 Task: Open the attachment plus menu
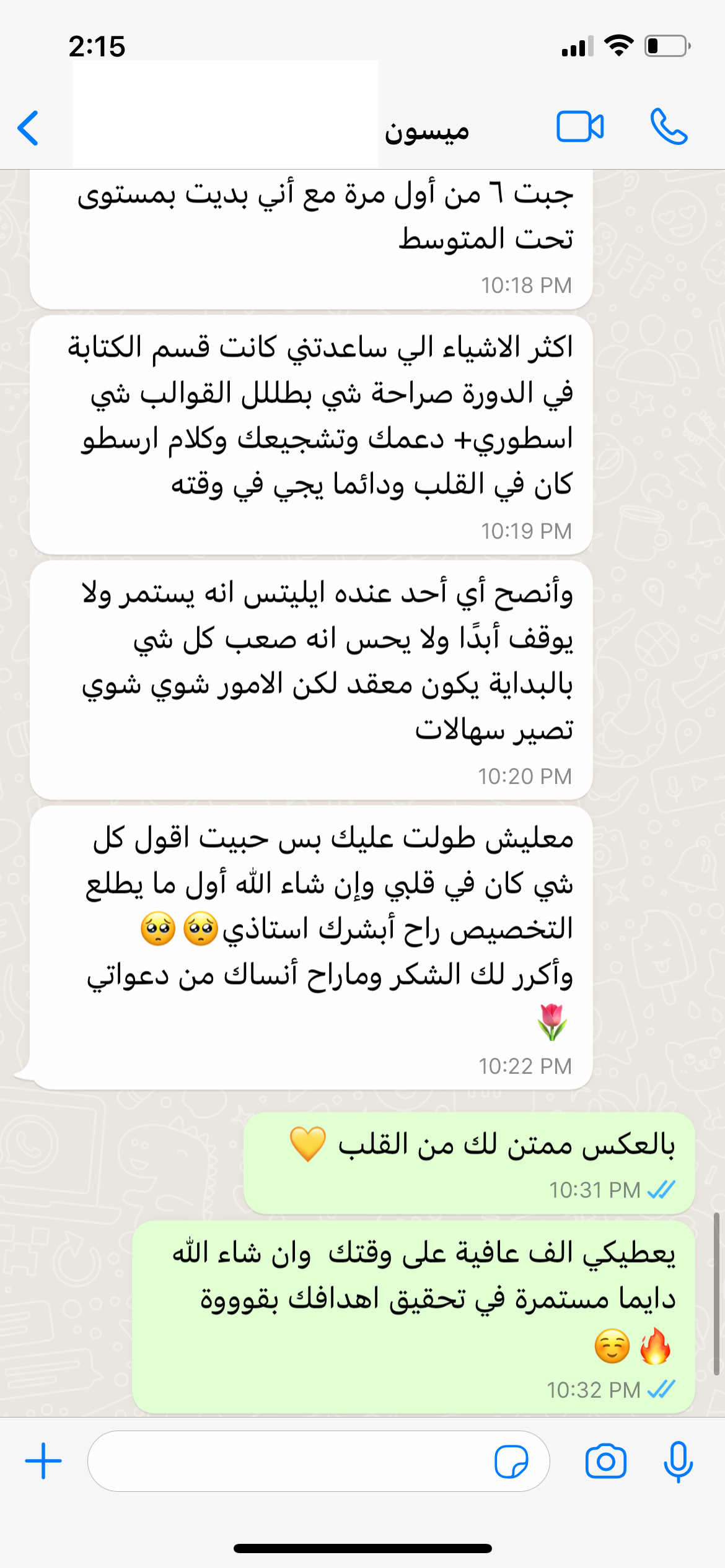(43, 1461)
